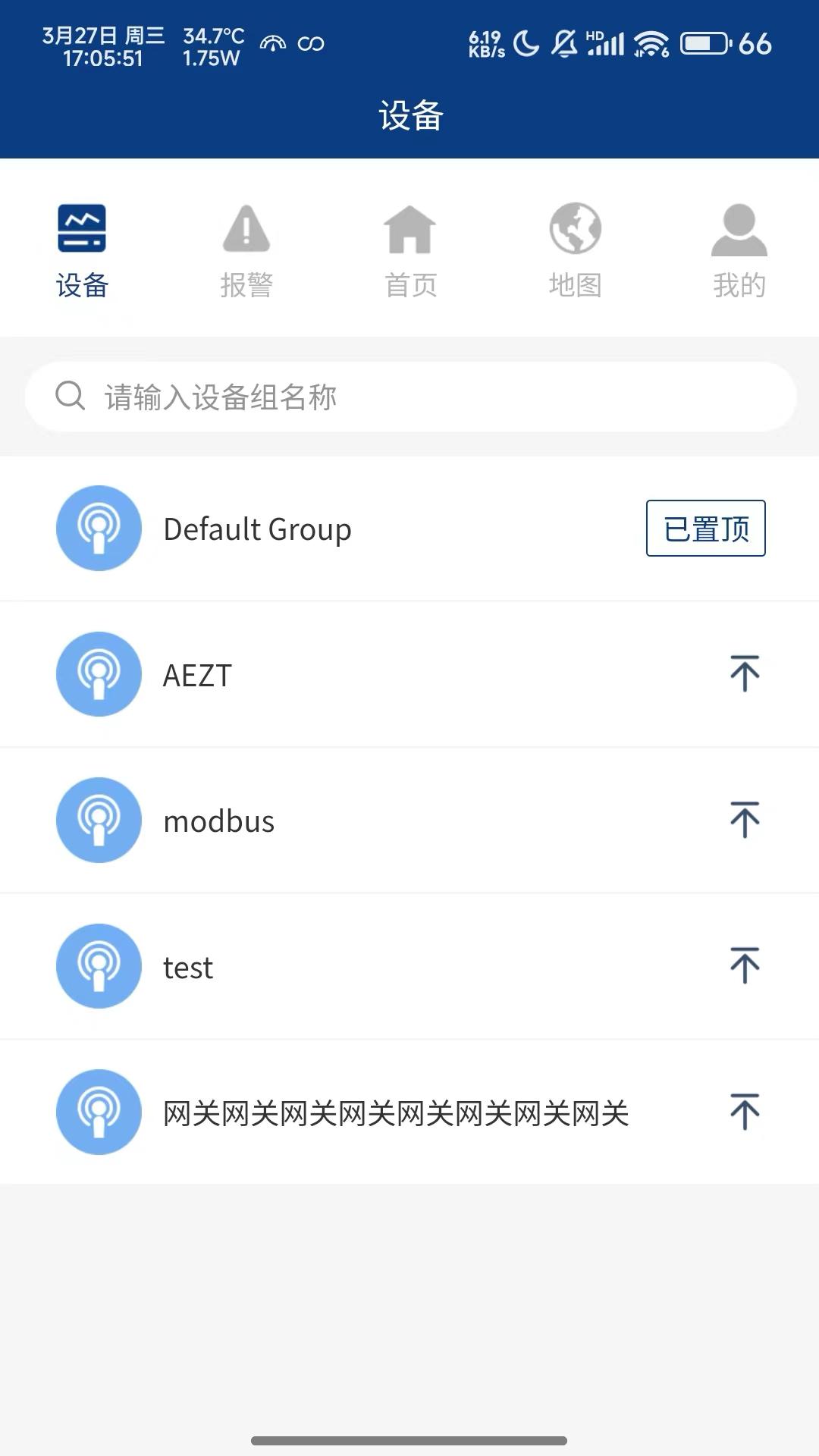Pin the AEZT group to top
The width and height of the screenshot is (819, 1456).
point(745,674)
